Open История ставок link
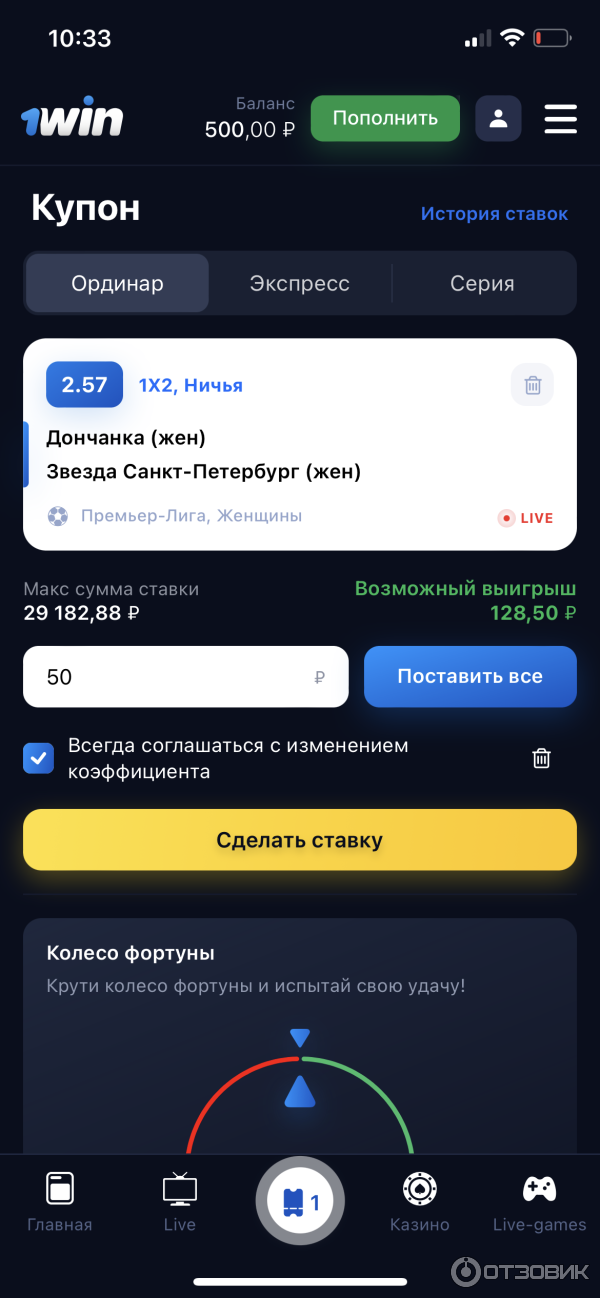The height and width of the screenshot is (1298, 600). (494, 213)
